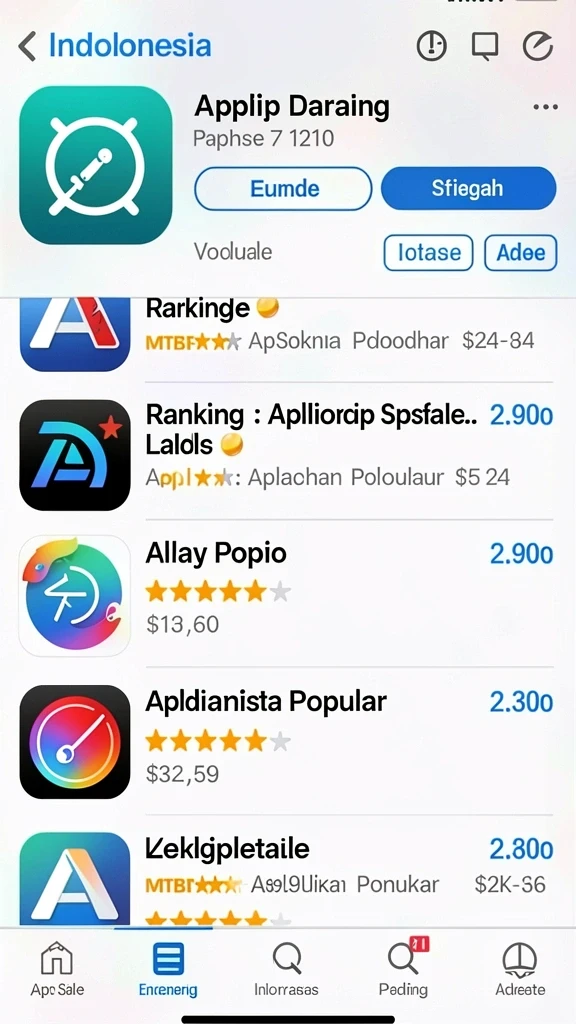Open the Keklgpletaile app row

pyautogui.click(x=287, y=878)
